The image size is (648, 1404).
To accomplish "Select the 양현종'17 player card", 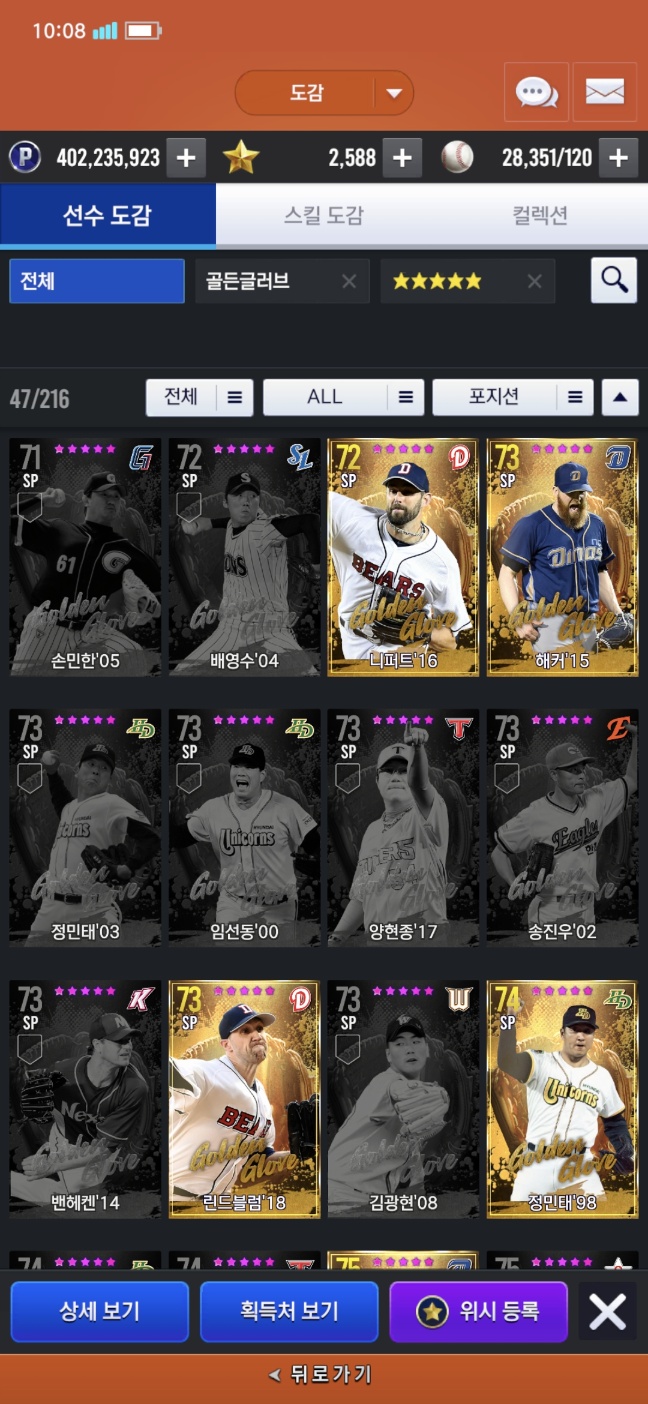I will [403, 827].
